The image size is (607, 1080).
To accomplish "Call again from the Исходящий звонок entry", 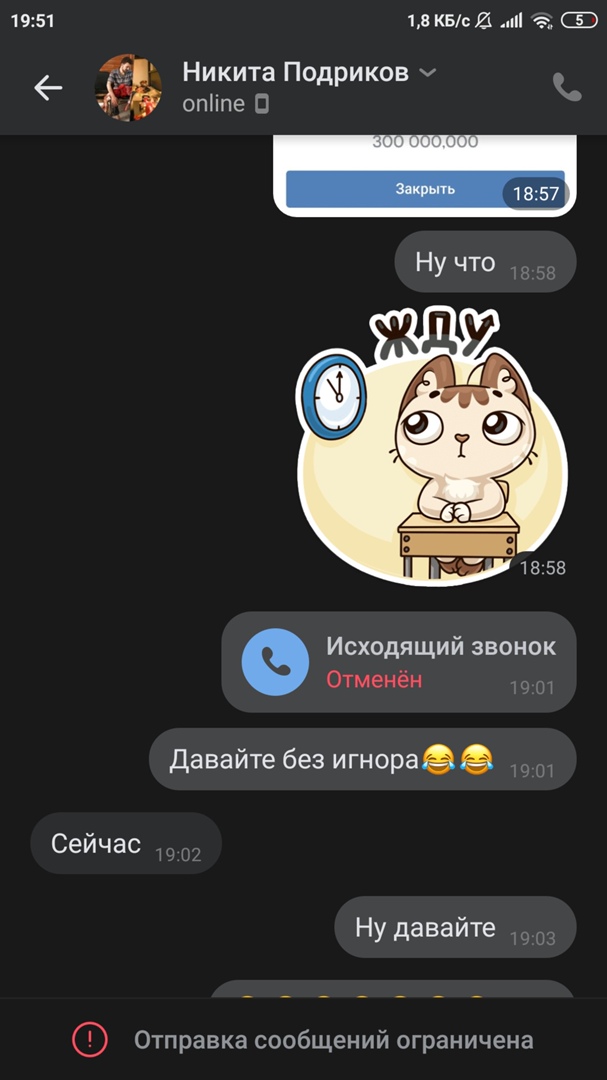I will coord(275,662).
